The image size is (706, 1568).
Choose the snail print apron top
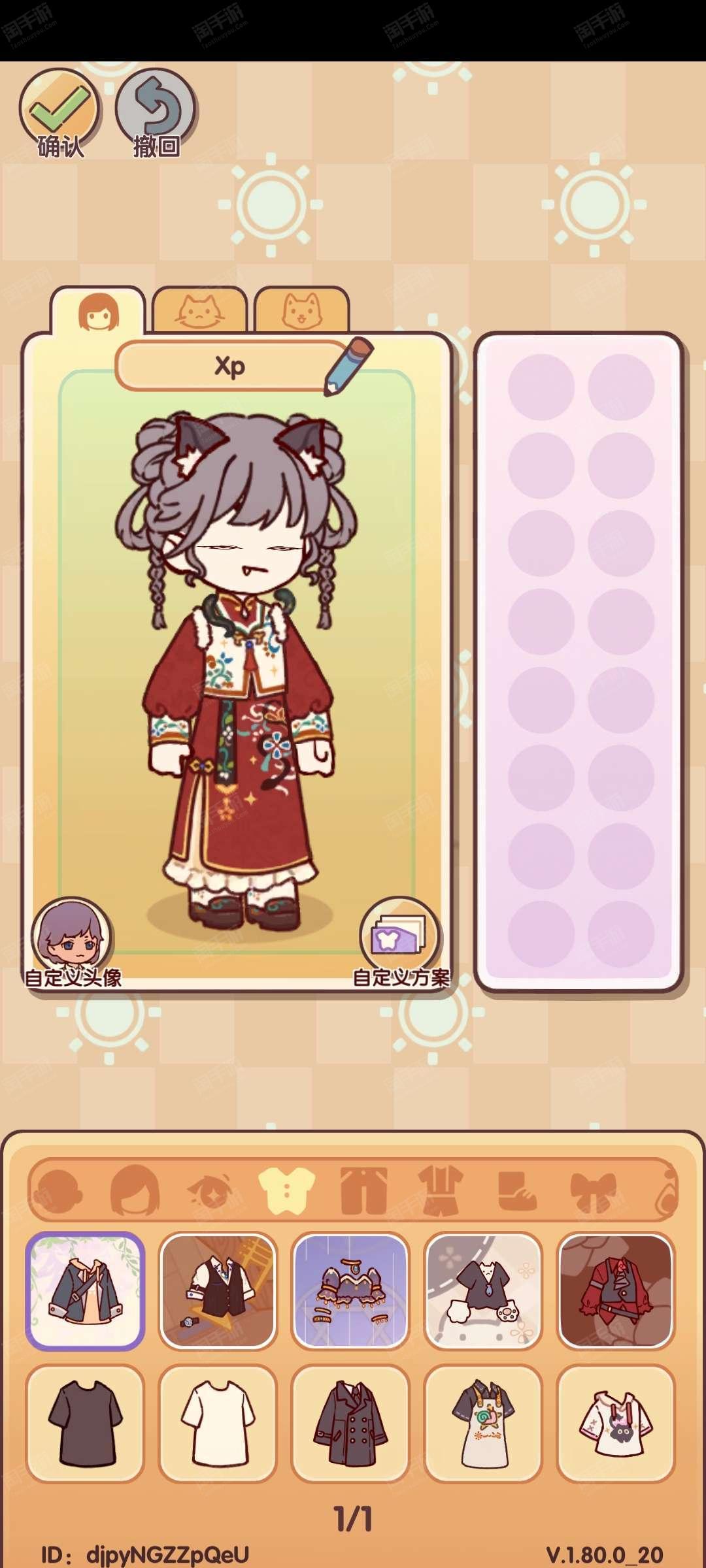(483, 1424)
